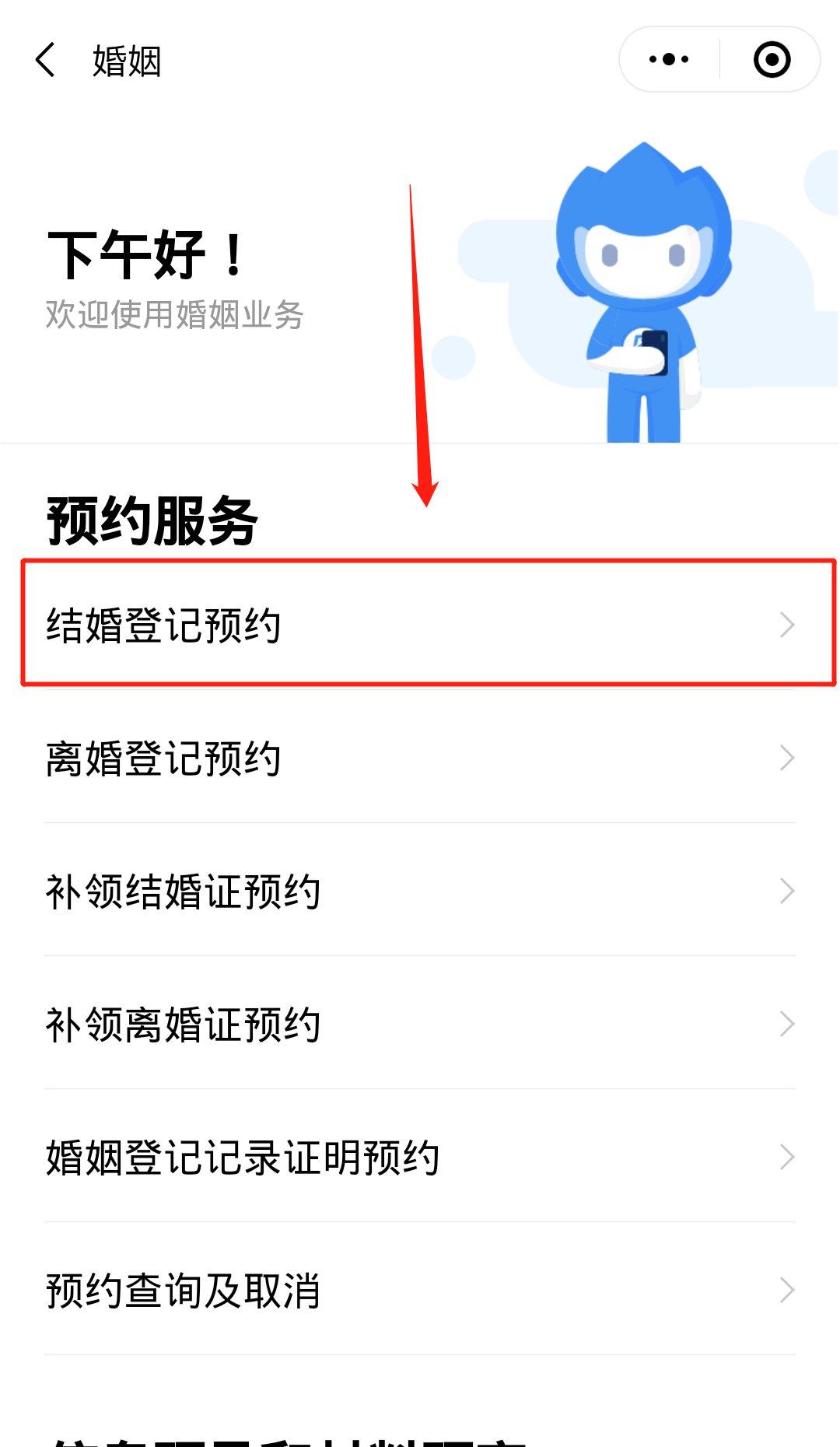Open 结婚登记预约
840x1447 pixels.
point(420,625)
